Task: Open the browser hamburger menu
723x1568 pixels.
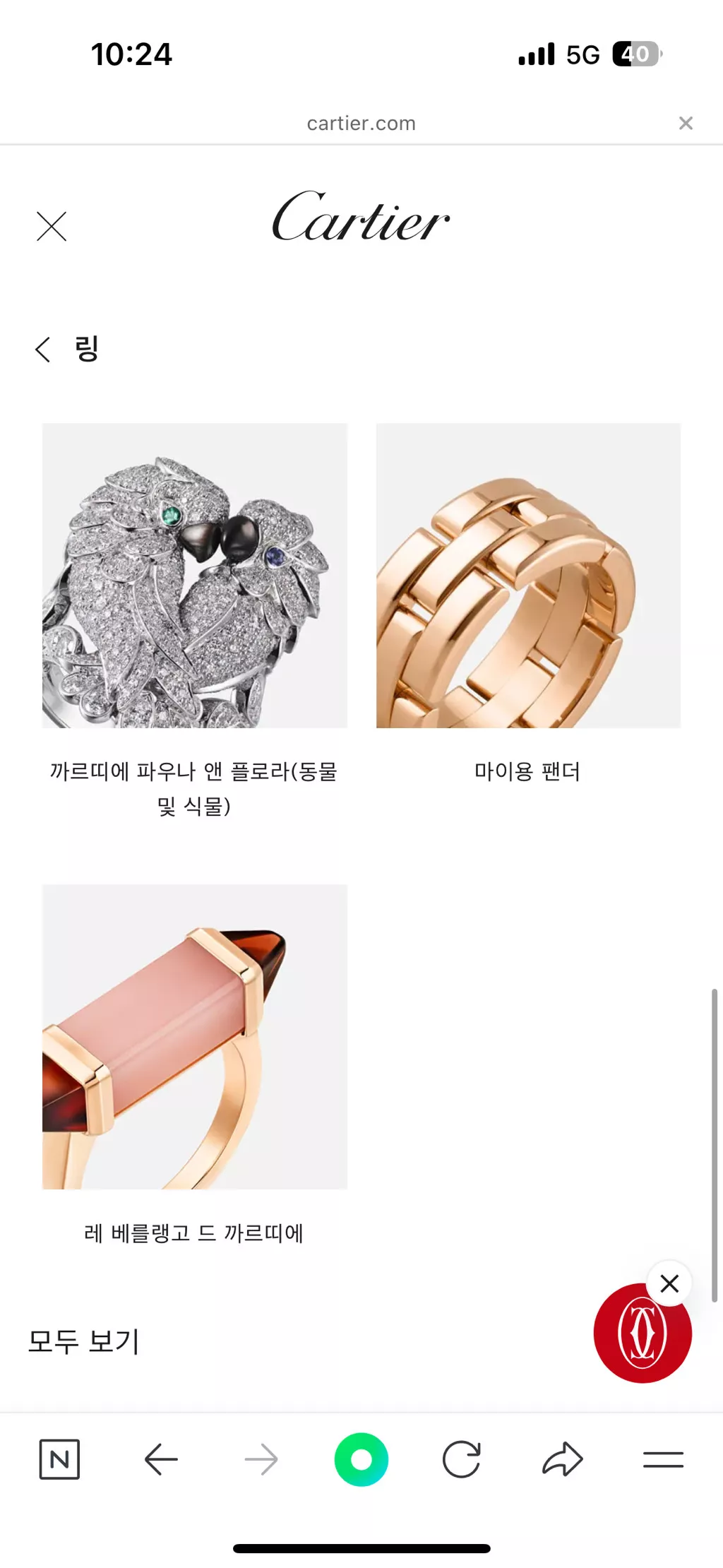Action: (663, 1459)
